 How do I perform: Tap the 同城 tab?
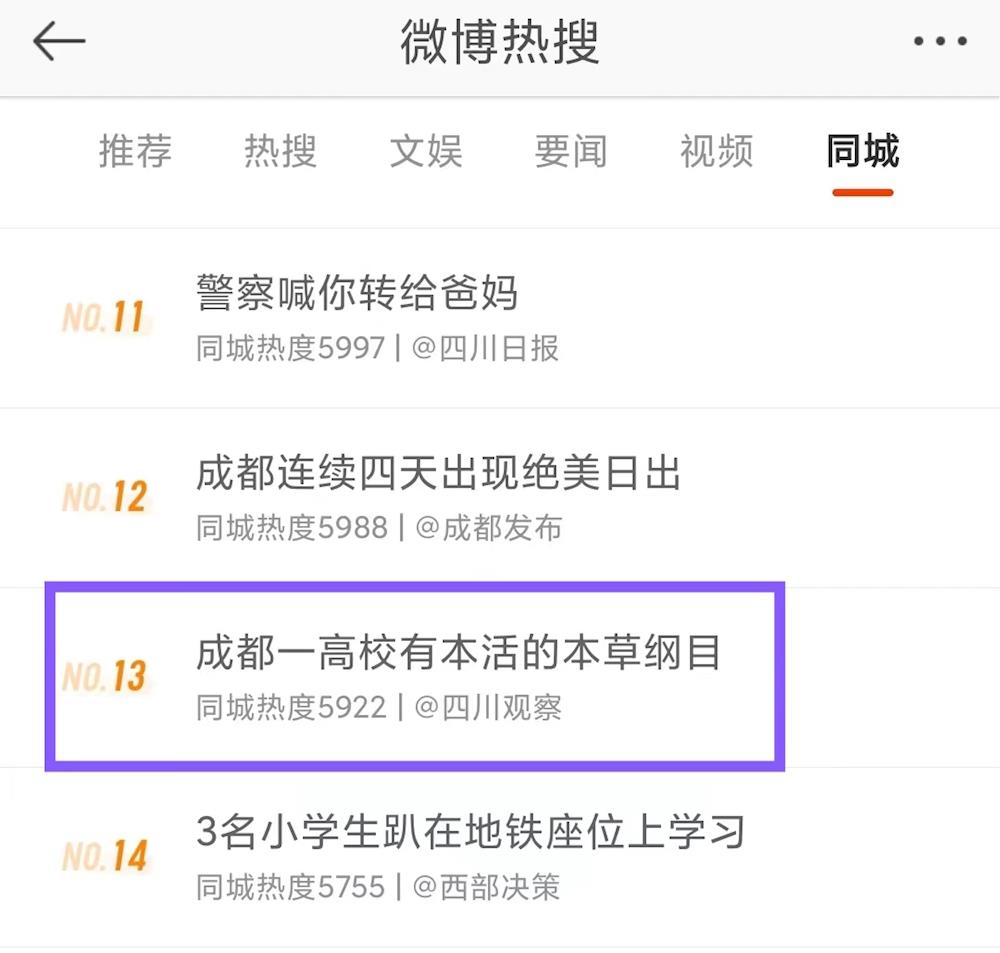coord(862,152)
